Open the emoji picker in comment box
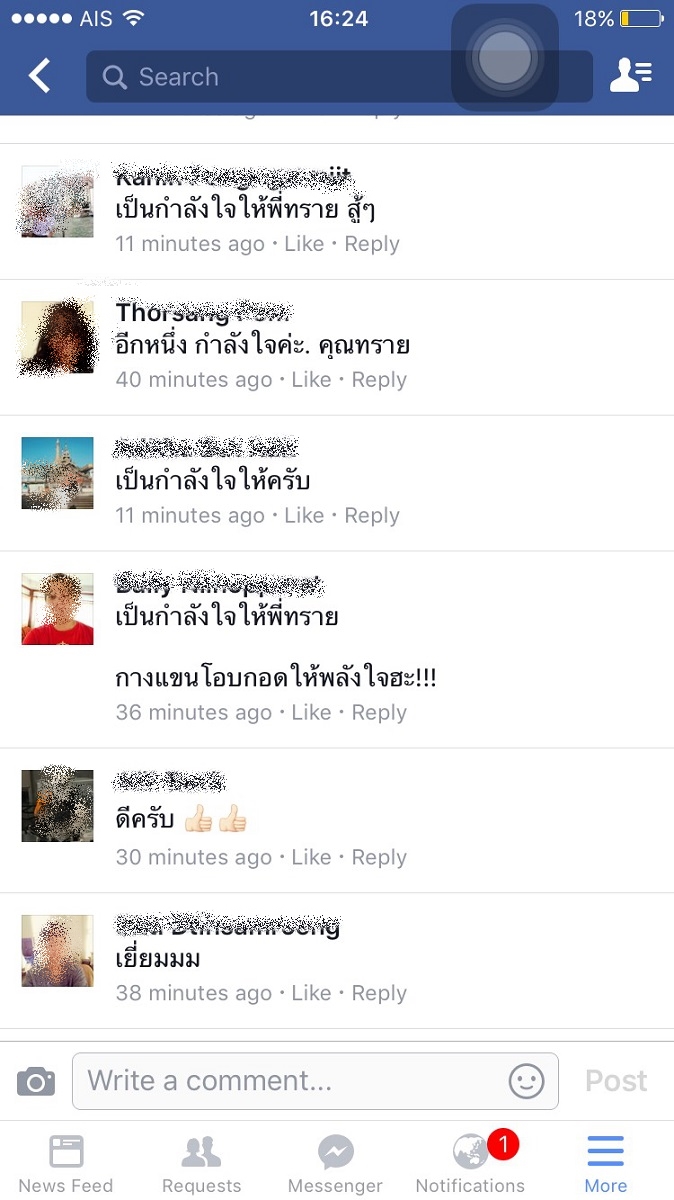This screenshot has height=1200, width=674. point(526,1081)
